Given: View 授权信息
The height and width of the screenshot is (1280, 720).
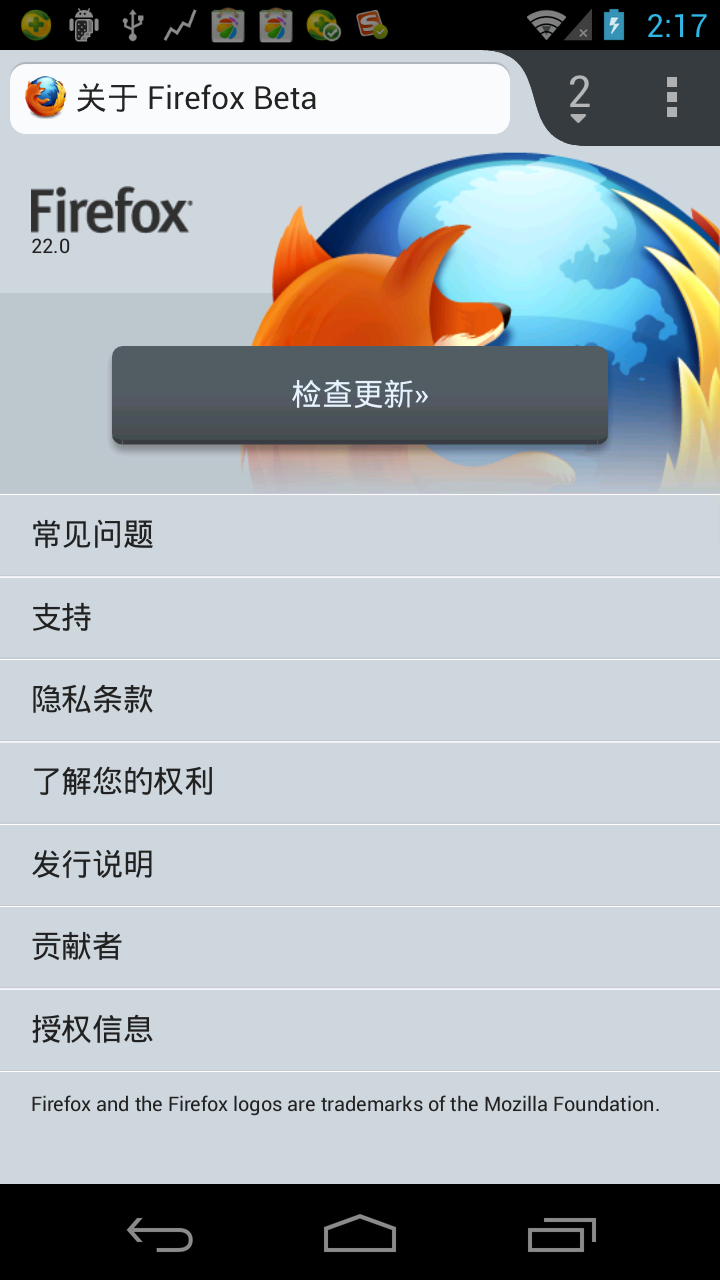Looking at the screenshot, I should [x=360, y=1029].
